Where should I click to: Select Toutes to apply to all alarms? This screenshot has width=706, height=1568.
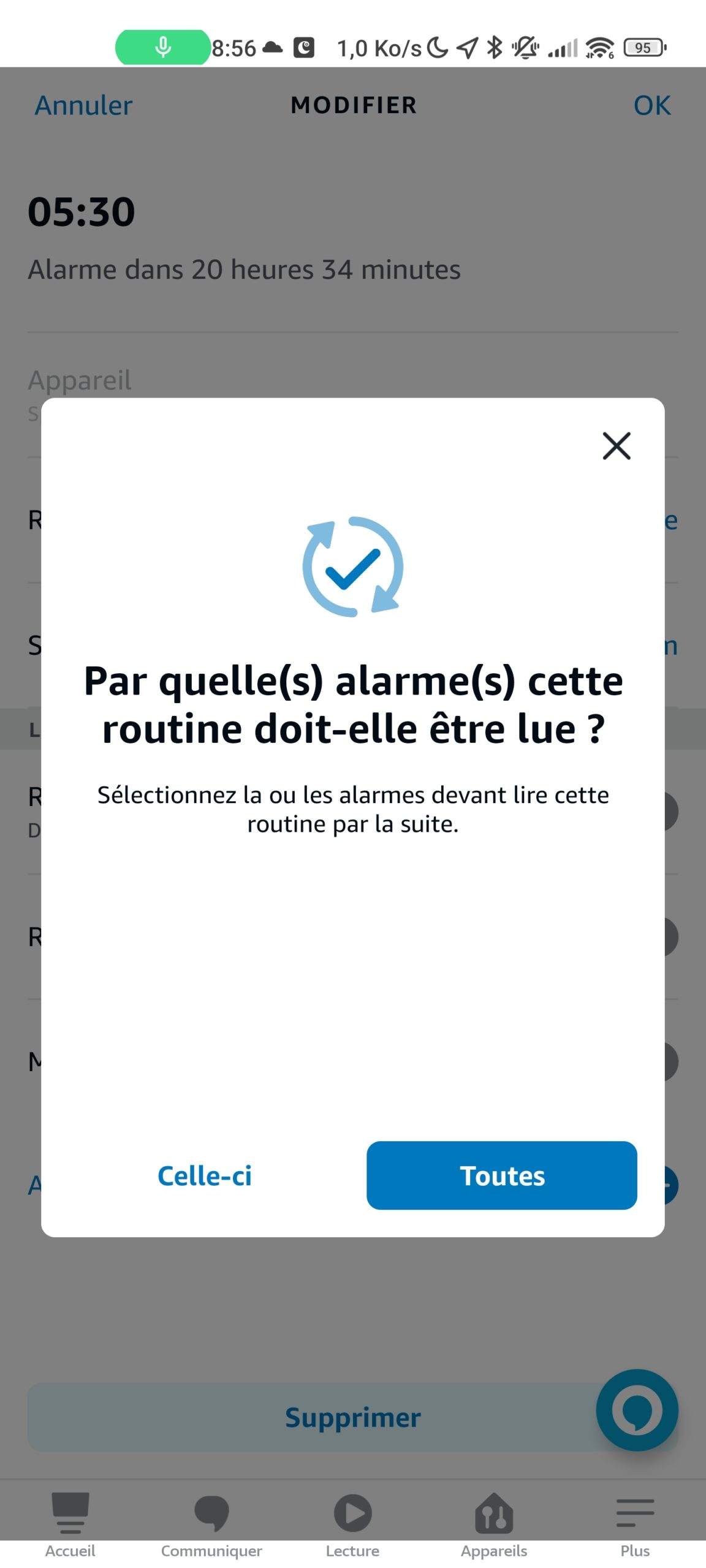[501, 1175]
